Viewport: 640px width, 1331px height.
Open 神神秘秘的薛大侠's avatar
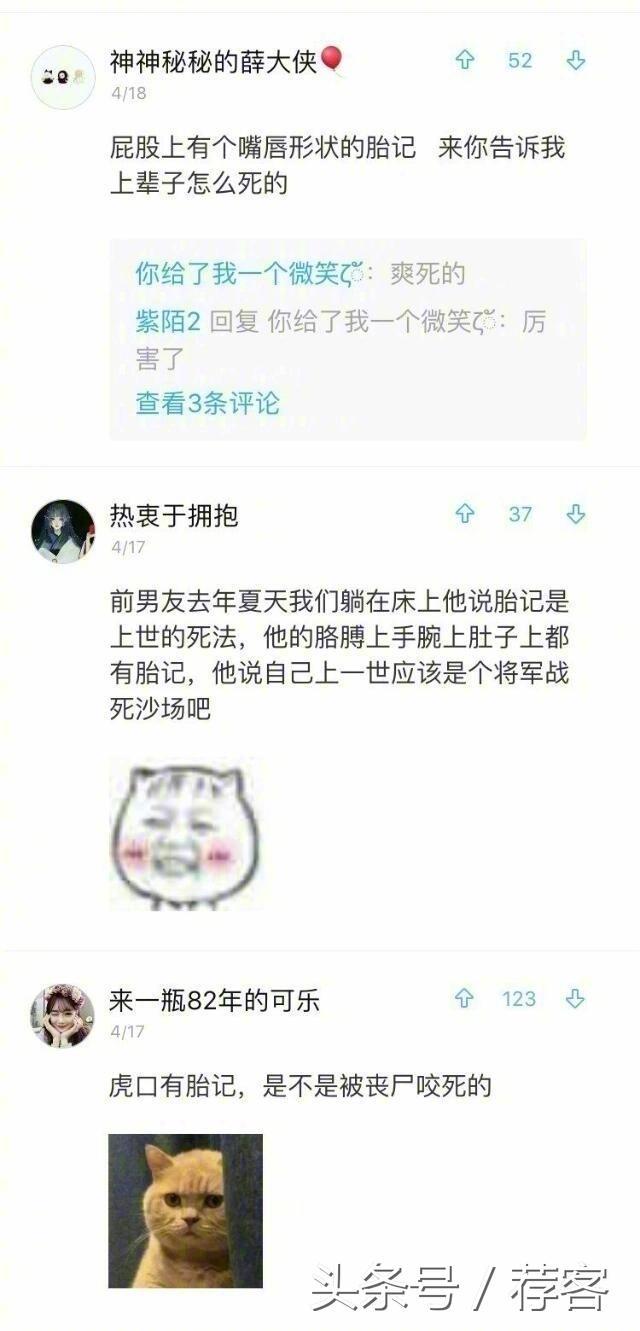[63, 76]
